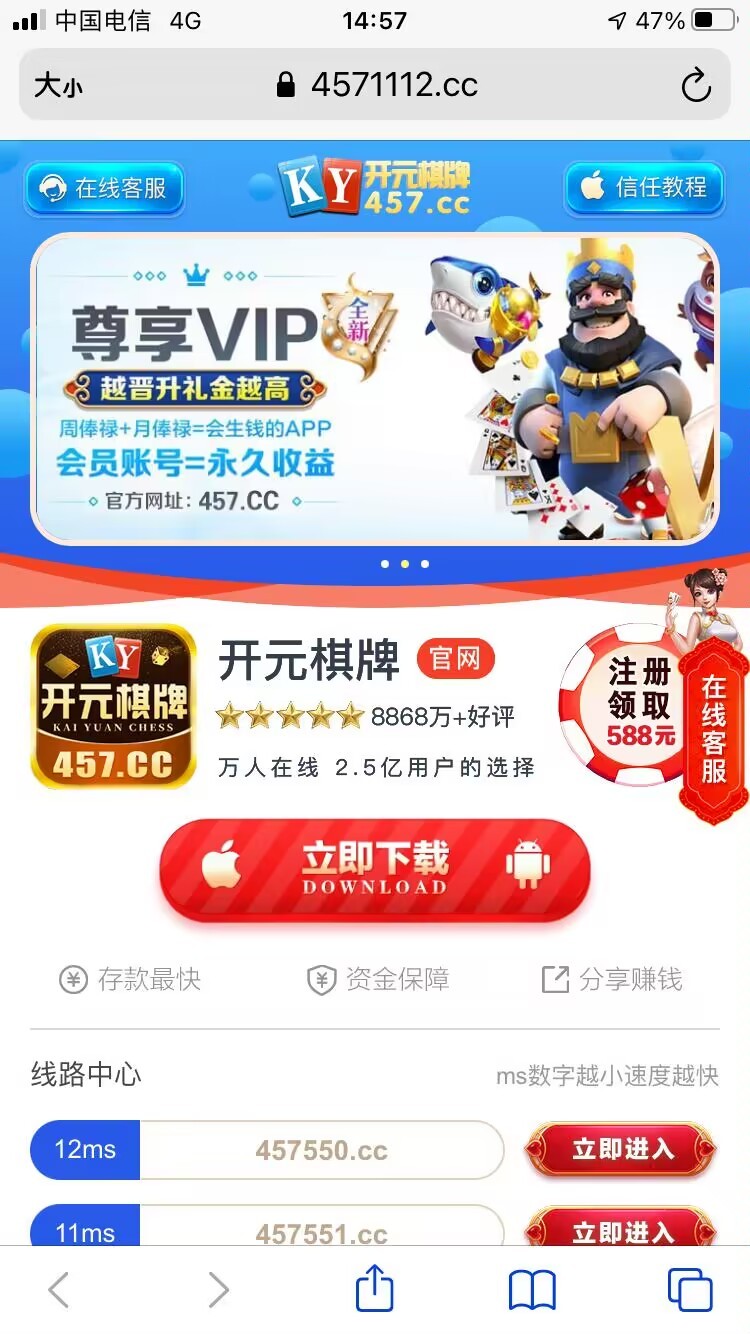The width and height of the screenshot is (750, 1334).
Task: Show open browser tabs
Action: pos(689,1289)
